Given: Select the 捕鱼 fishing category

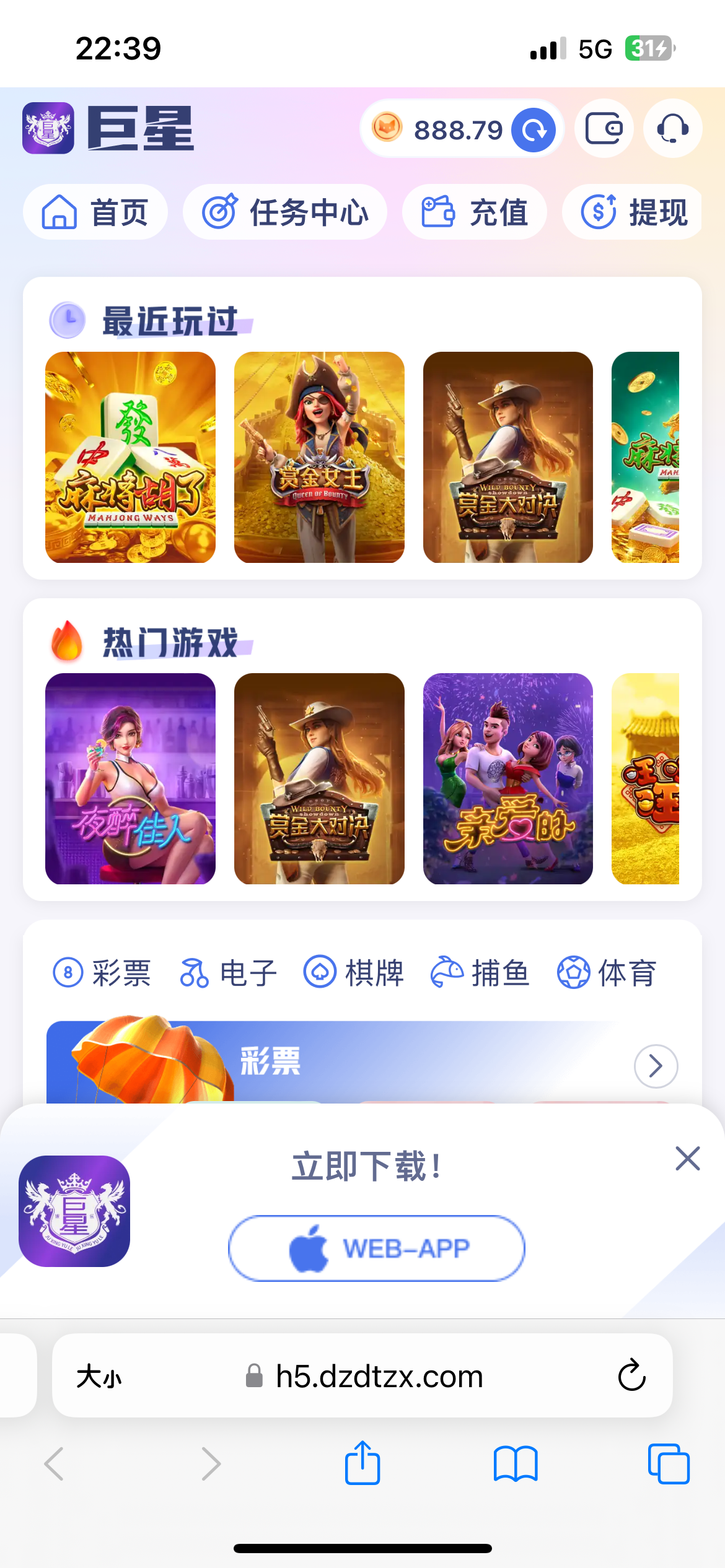Looking at the screenshot, I should click(x=480, y=973).
